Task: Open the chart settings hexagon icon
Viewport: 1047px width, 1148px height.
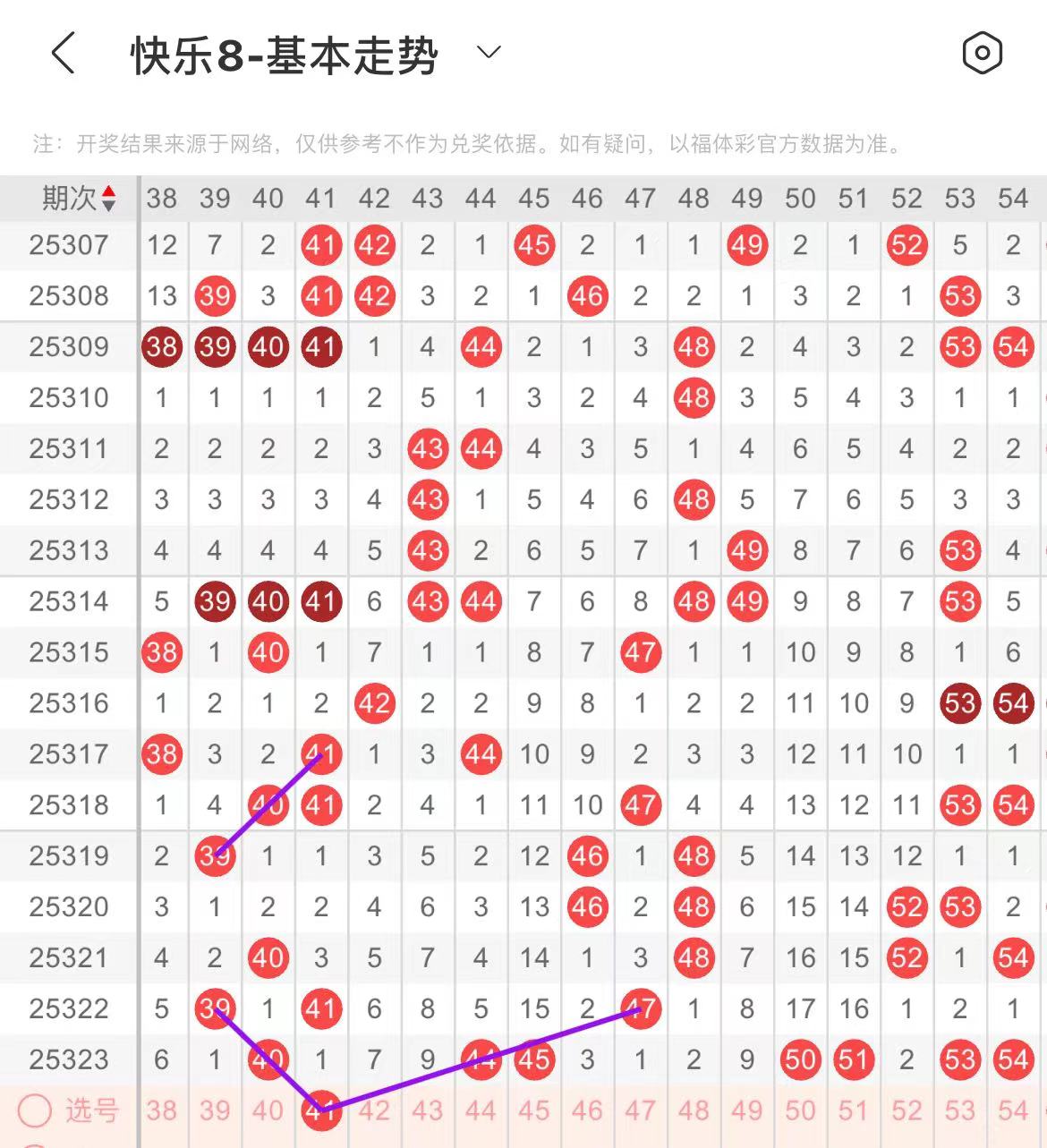Action: (x=982, y=54)
